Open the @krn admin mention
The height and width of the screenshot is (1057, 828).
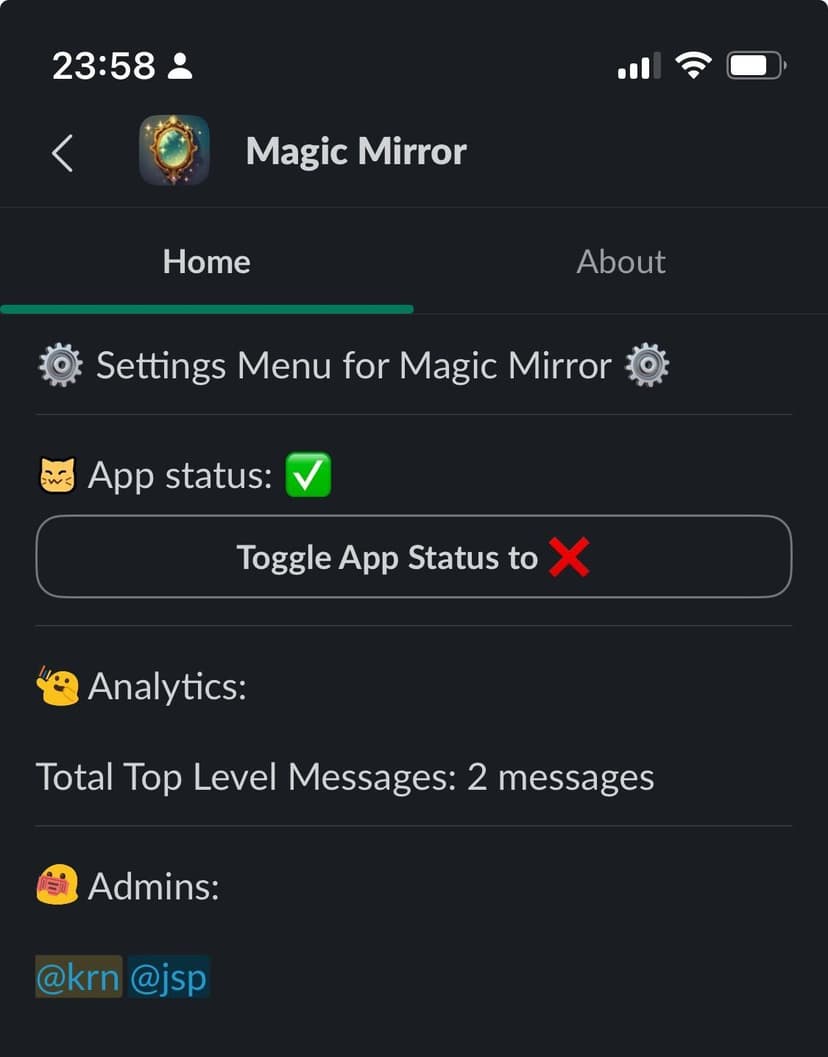click(x=78, y=977)
